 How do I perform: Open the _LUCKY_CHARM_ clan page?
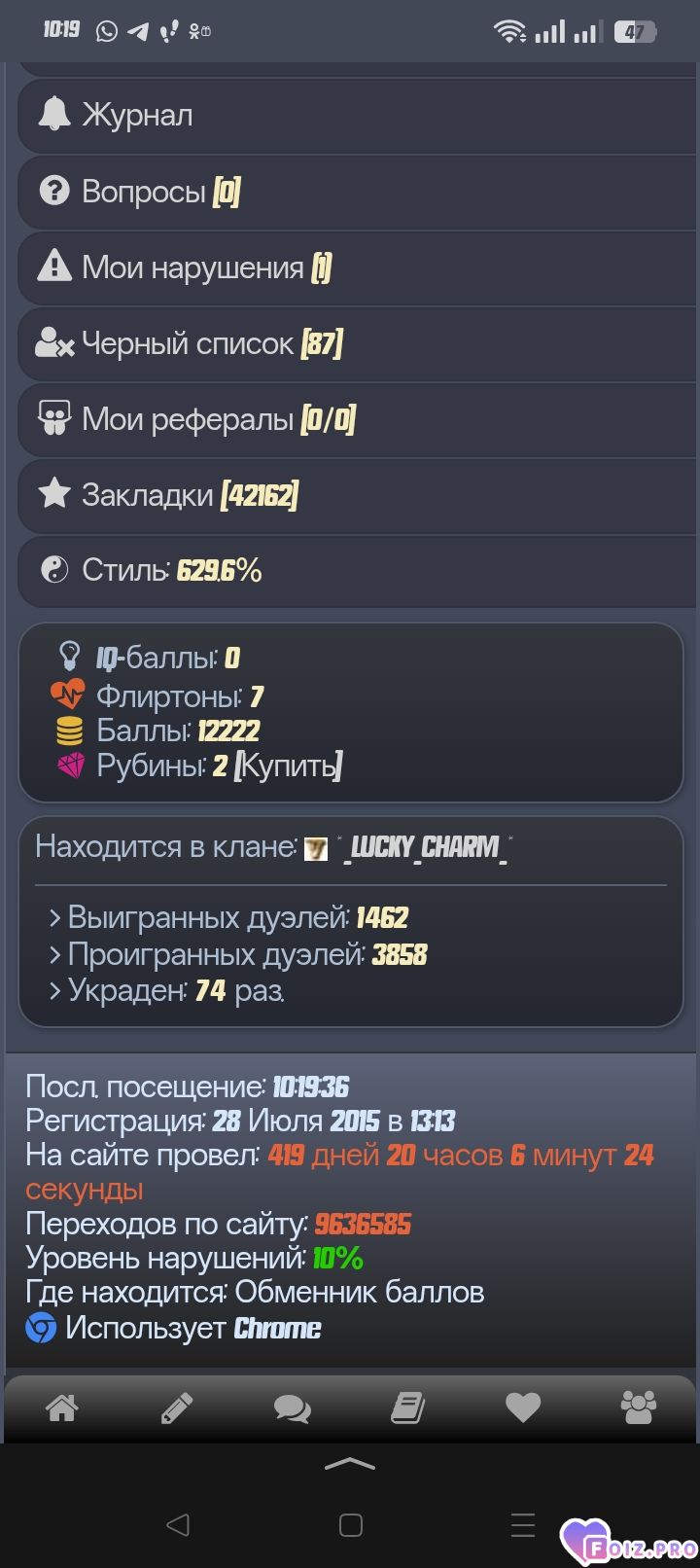pyautogui.click(x=426, y=848)
